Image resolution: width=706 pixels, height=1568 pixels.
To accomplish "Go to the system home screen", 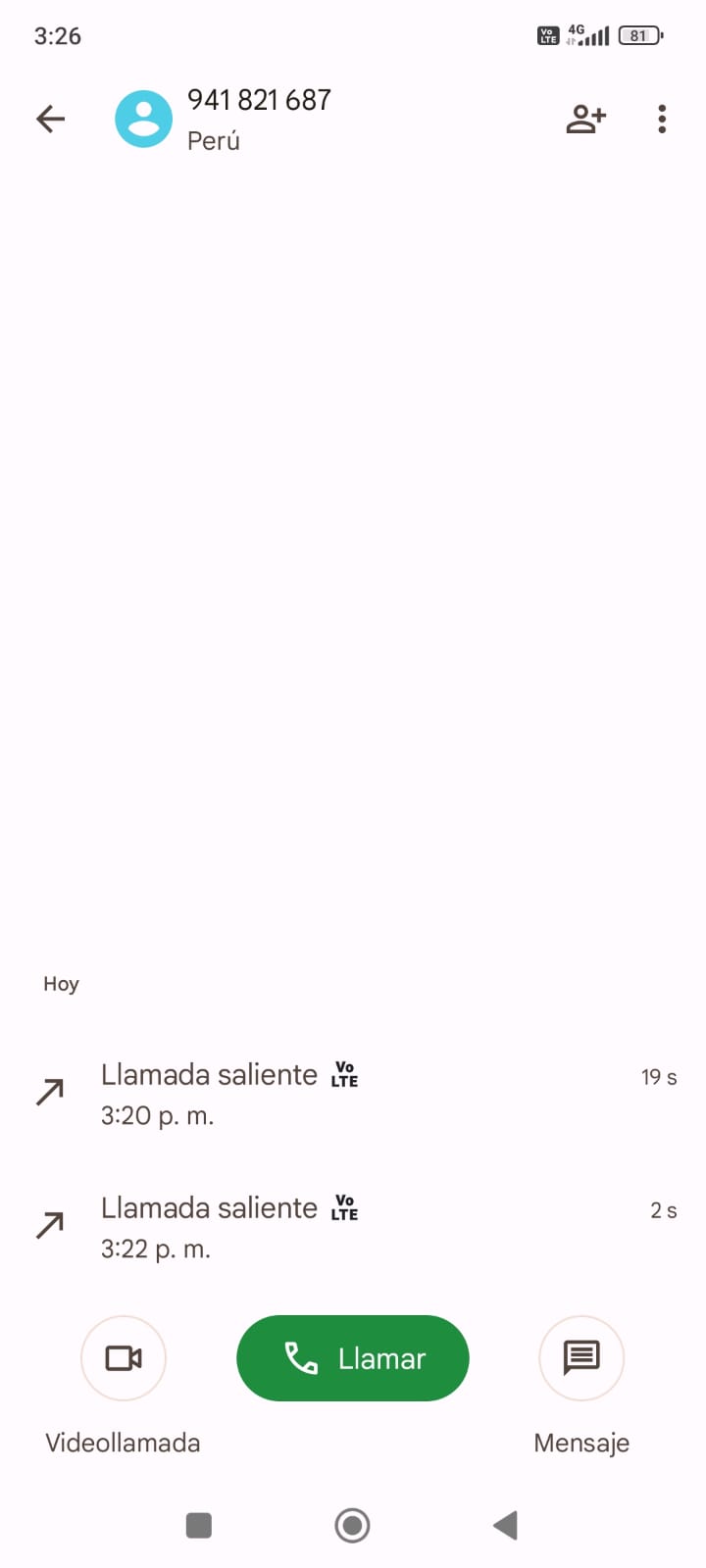I will coord(352,1525).
